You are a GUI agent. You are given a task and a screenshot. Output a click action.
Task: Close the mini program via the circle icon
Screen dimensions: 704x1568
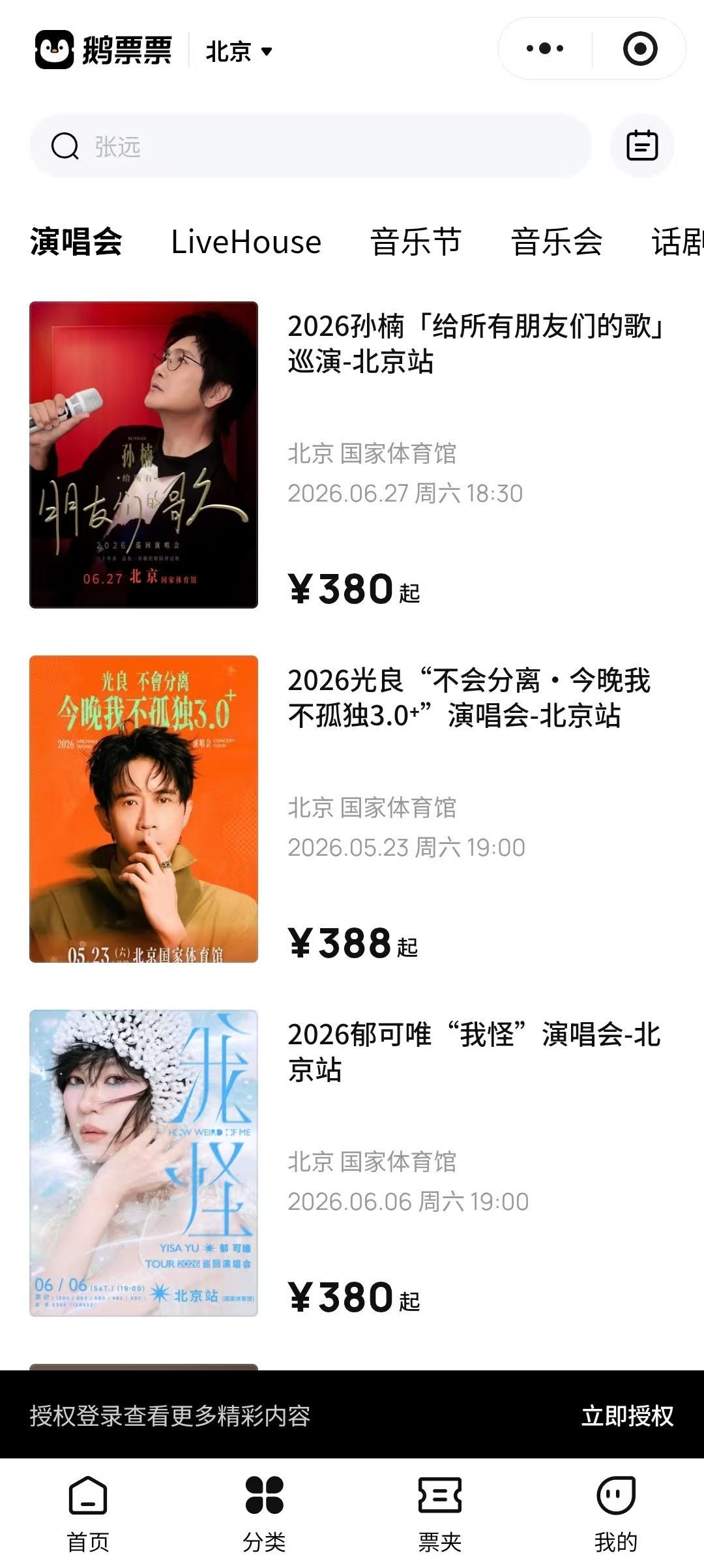click(639, 48)
